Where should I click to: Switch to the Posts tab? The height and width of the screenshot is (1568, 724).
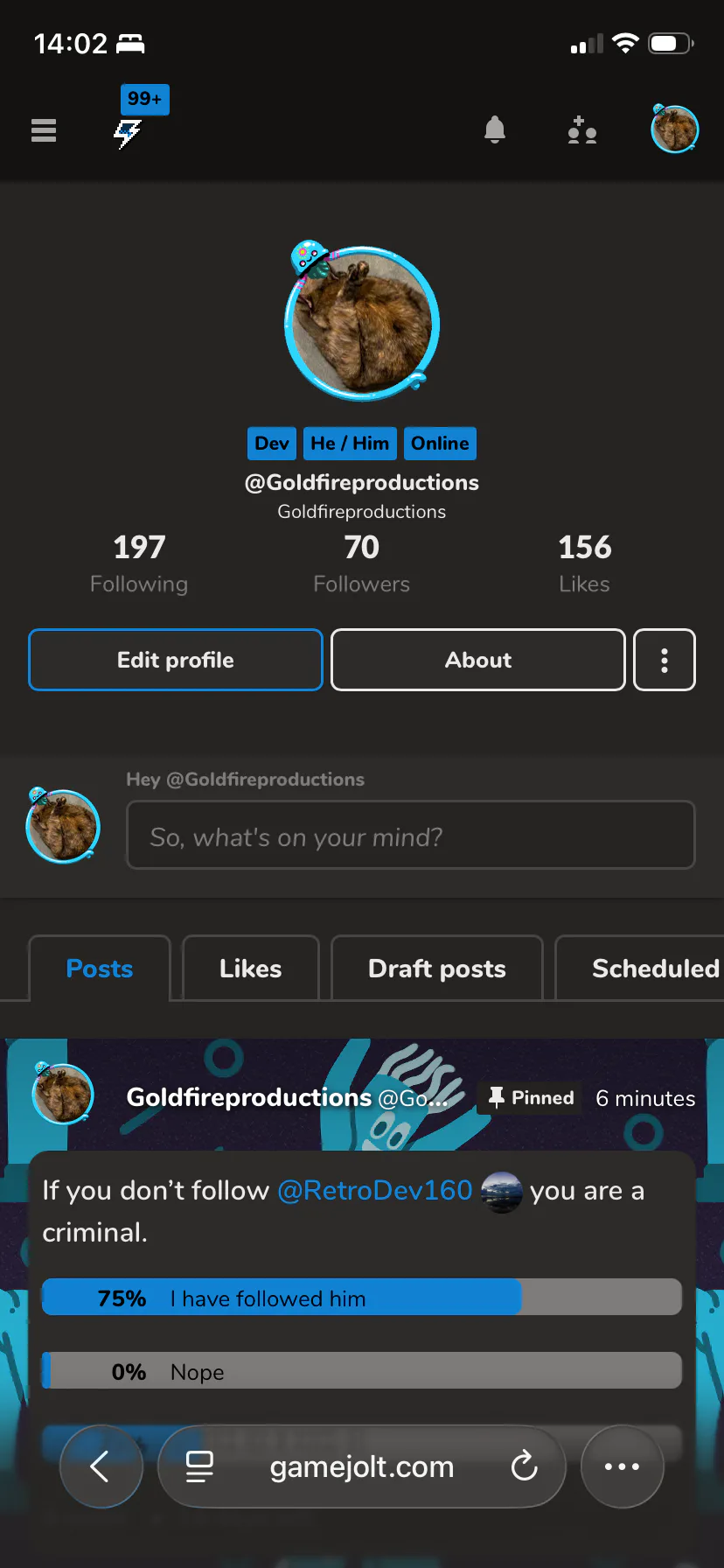[x=100, y=969]
